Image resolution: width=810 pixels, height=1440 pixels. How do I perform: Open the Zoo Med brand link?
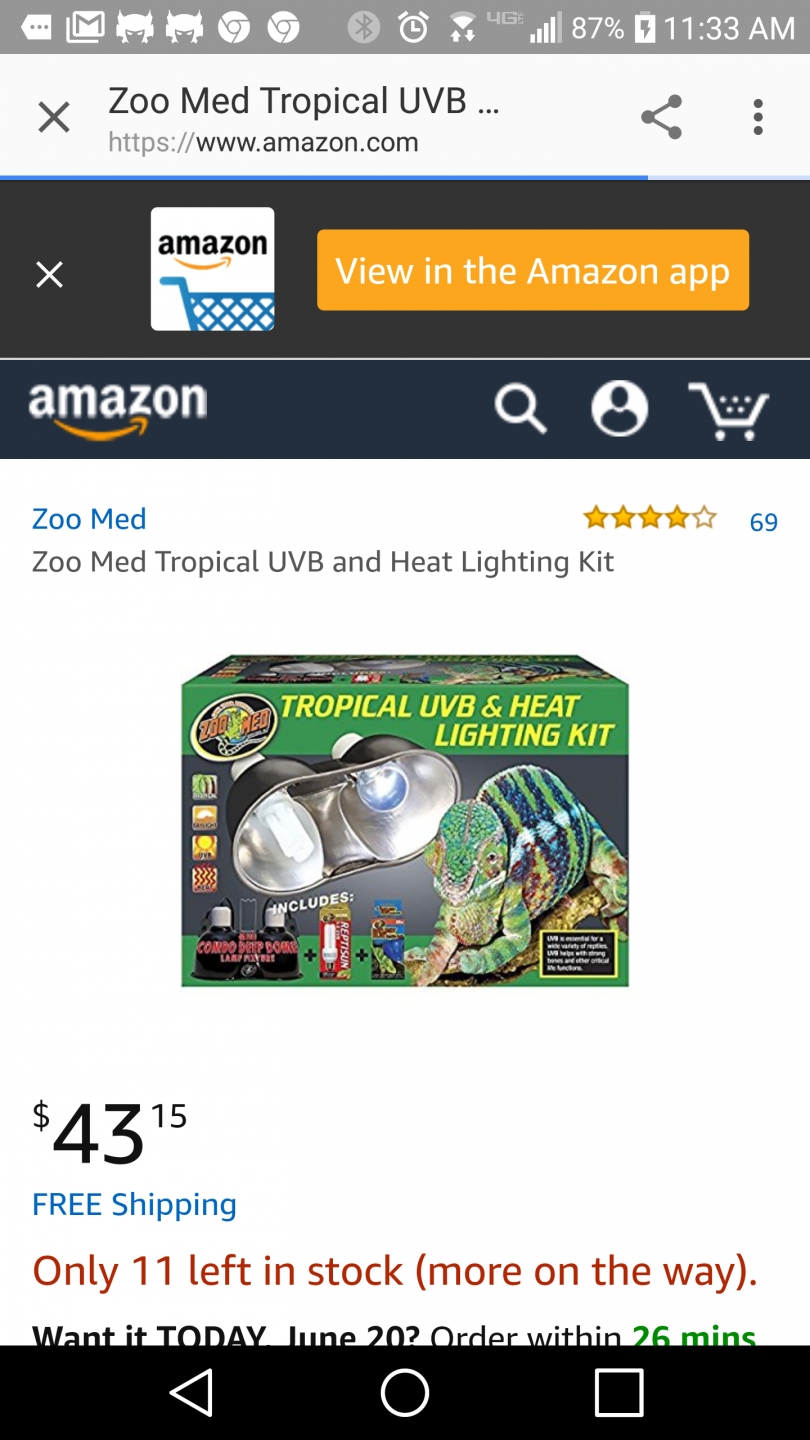(89, 518)
